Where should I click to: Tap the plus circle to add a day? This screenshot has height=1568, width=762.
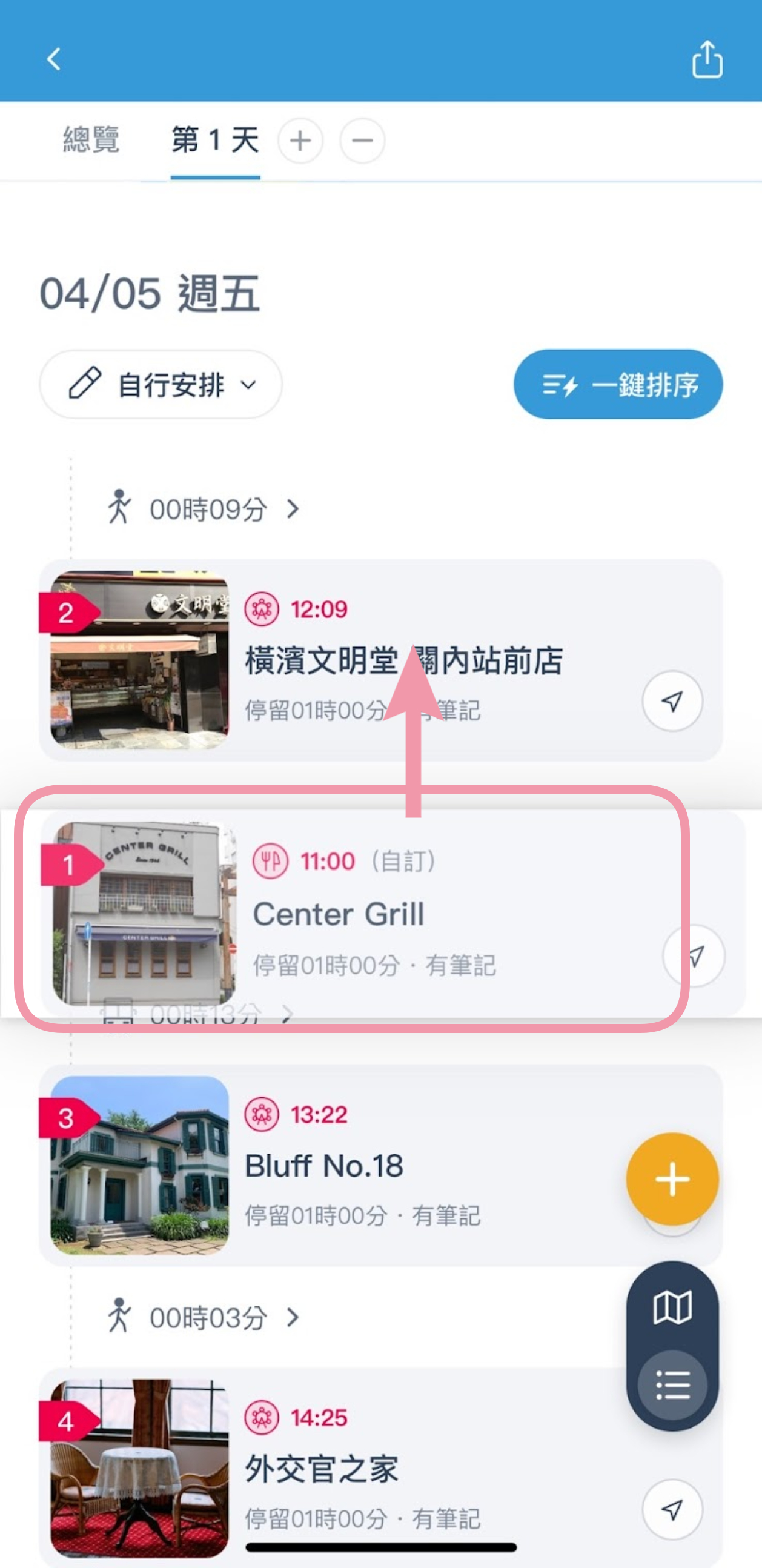point(300,140)
